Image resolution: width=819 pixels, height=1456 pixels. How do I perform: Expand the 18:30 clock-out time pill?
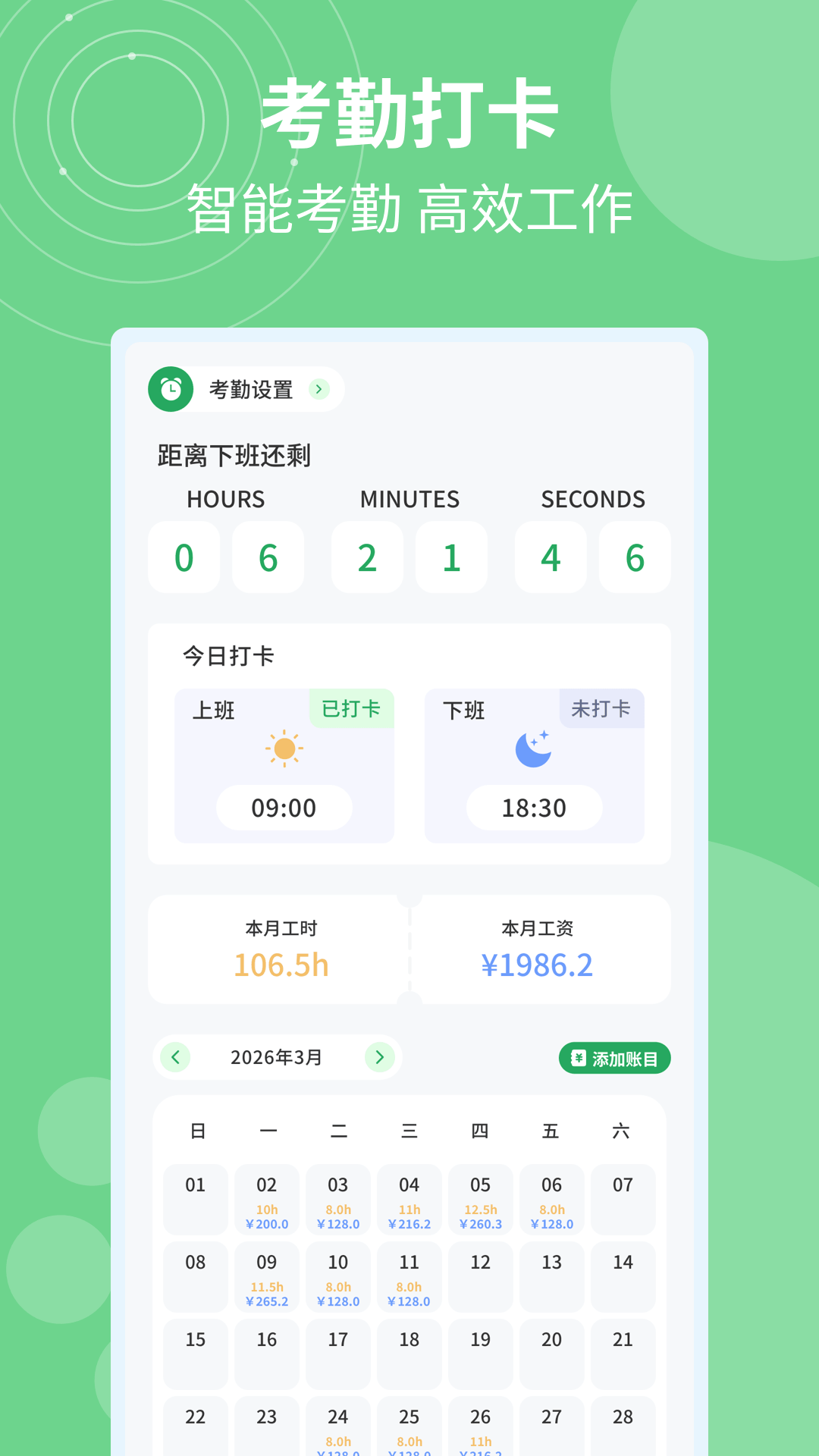pos(535,808)
